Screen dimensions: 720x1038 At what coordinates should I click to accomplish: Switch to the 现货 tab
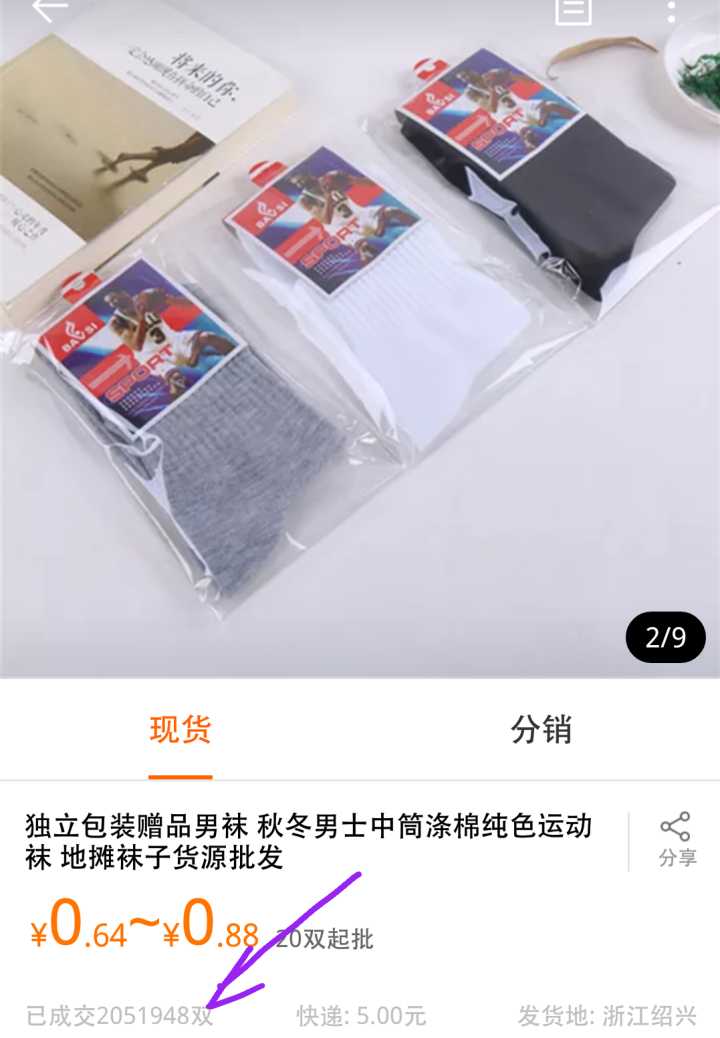(180, 730)
